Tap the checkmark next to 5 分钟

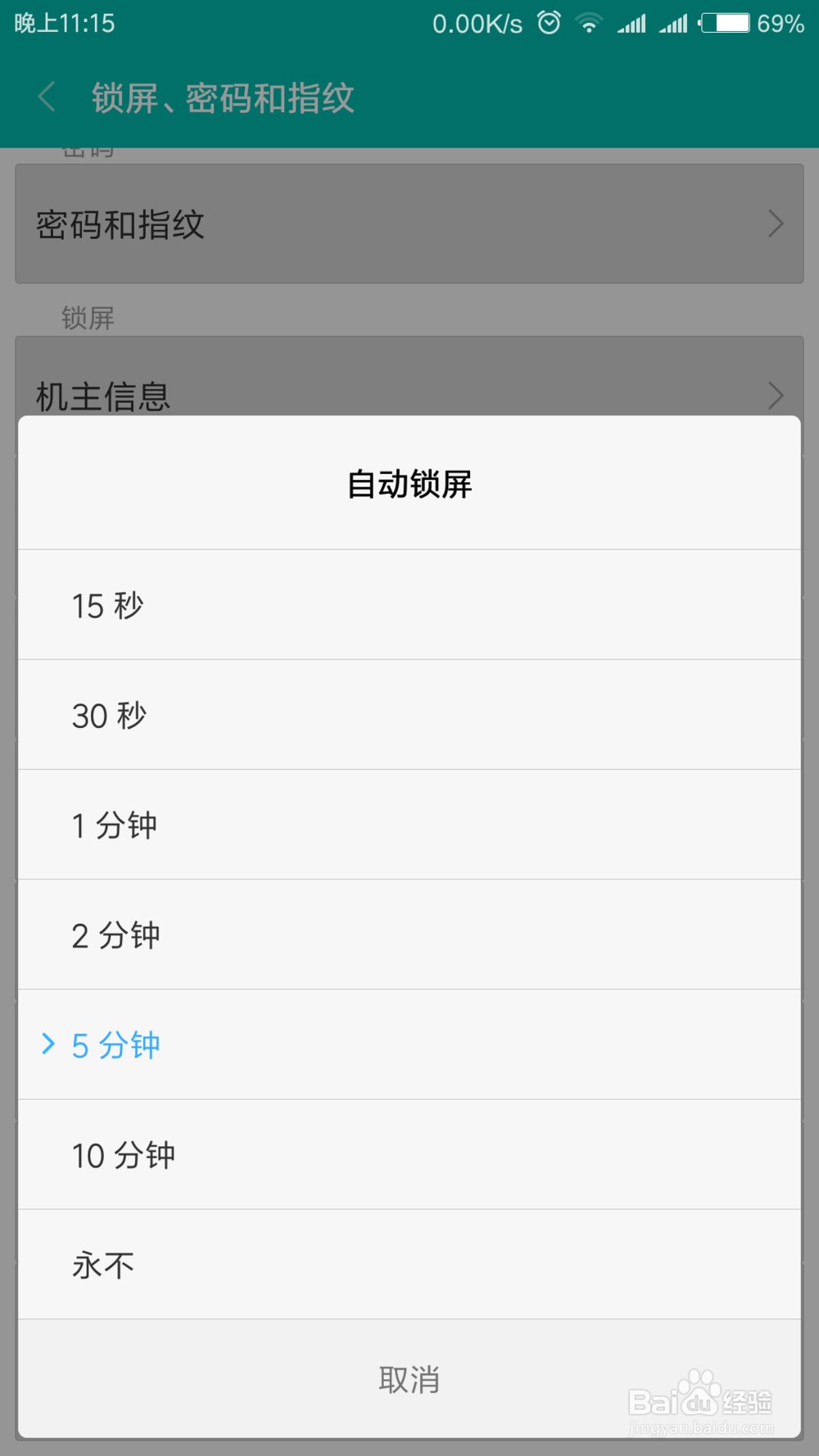tap(48, 1044)
